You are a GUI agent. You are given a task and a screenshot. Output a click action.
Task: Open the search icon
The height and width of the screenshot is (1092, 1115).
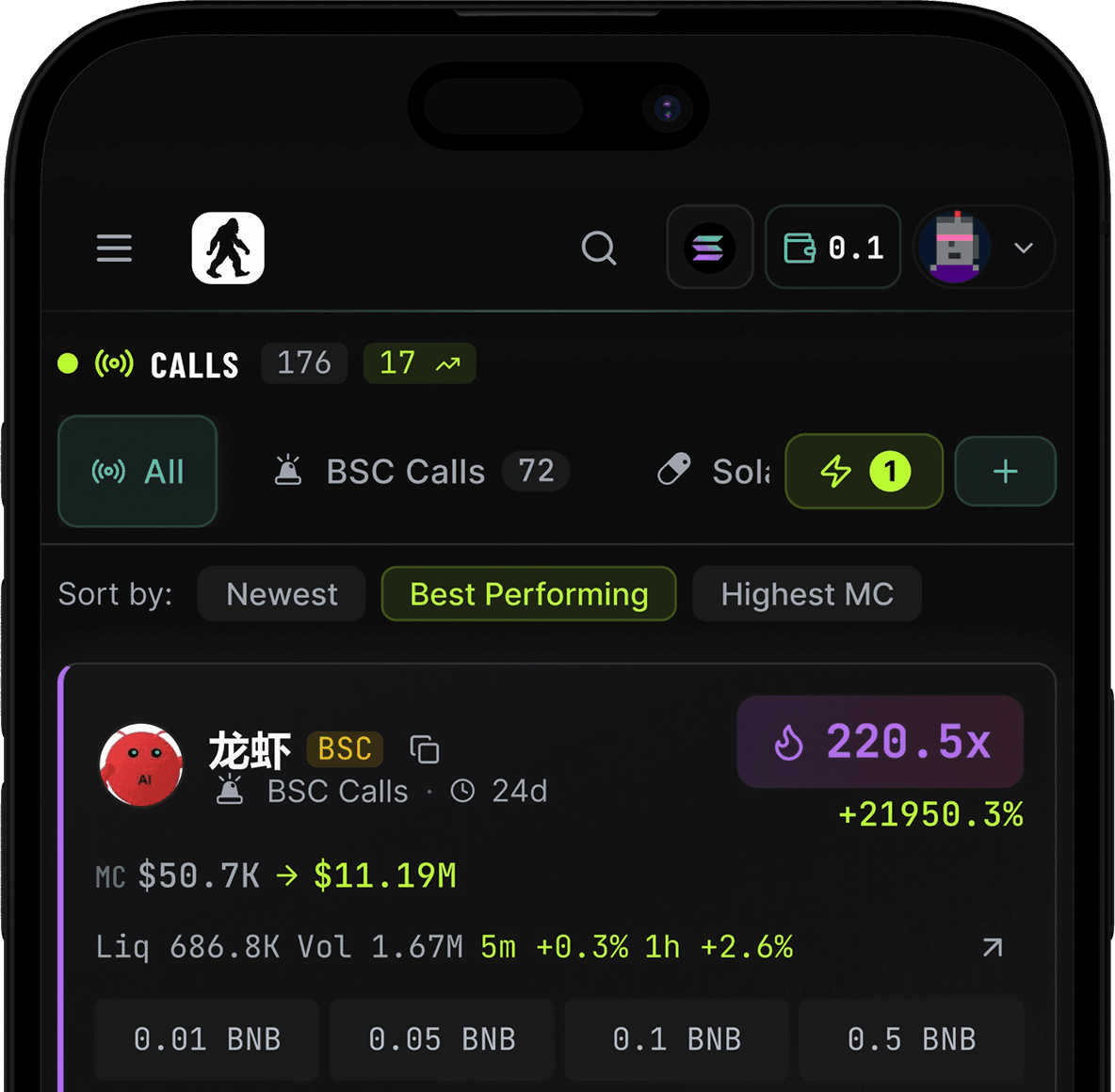598,249
